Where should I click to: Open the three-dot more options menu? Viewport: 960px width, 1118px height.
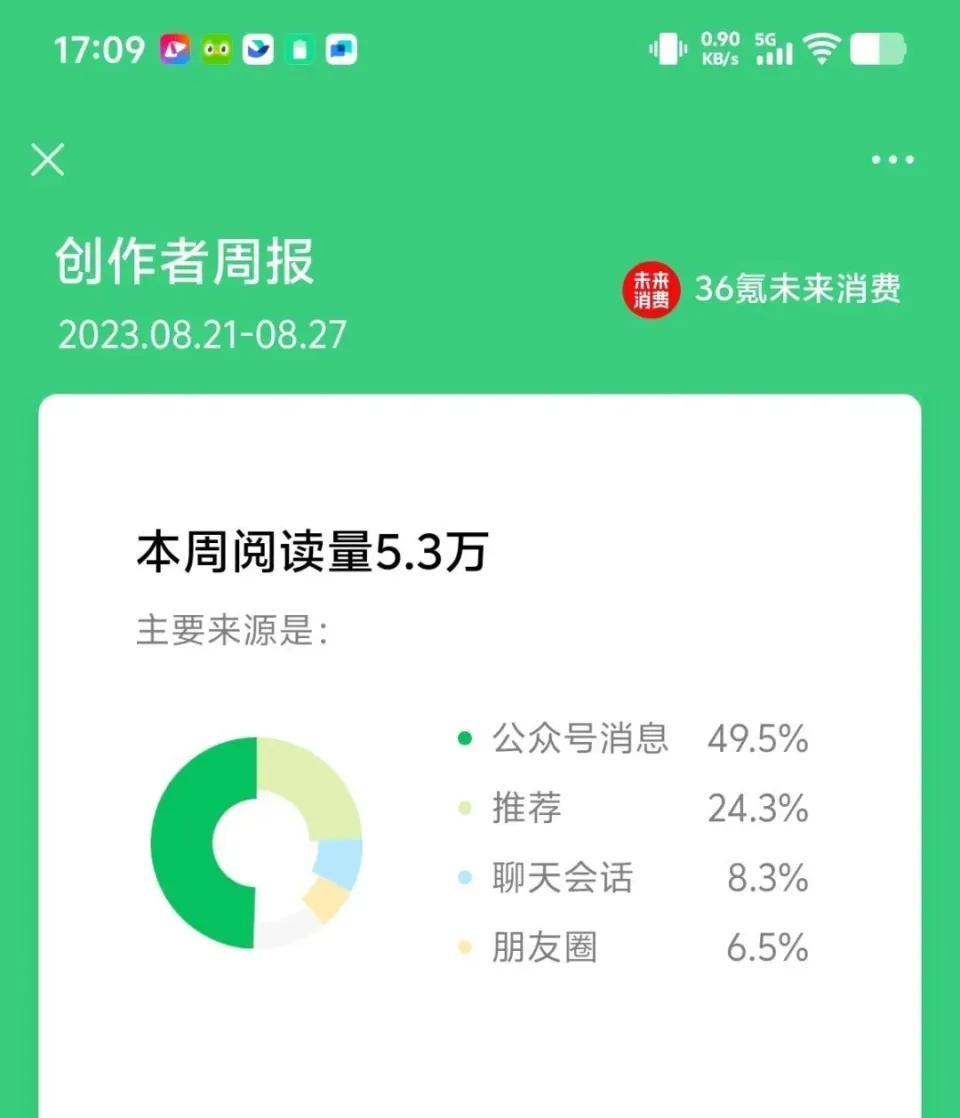891,158
